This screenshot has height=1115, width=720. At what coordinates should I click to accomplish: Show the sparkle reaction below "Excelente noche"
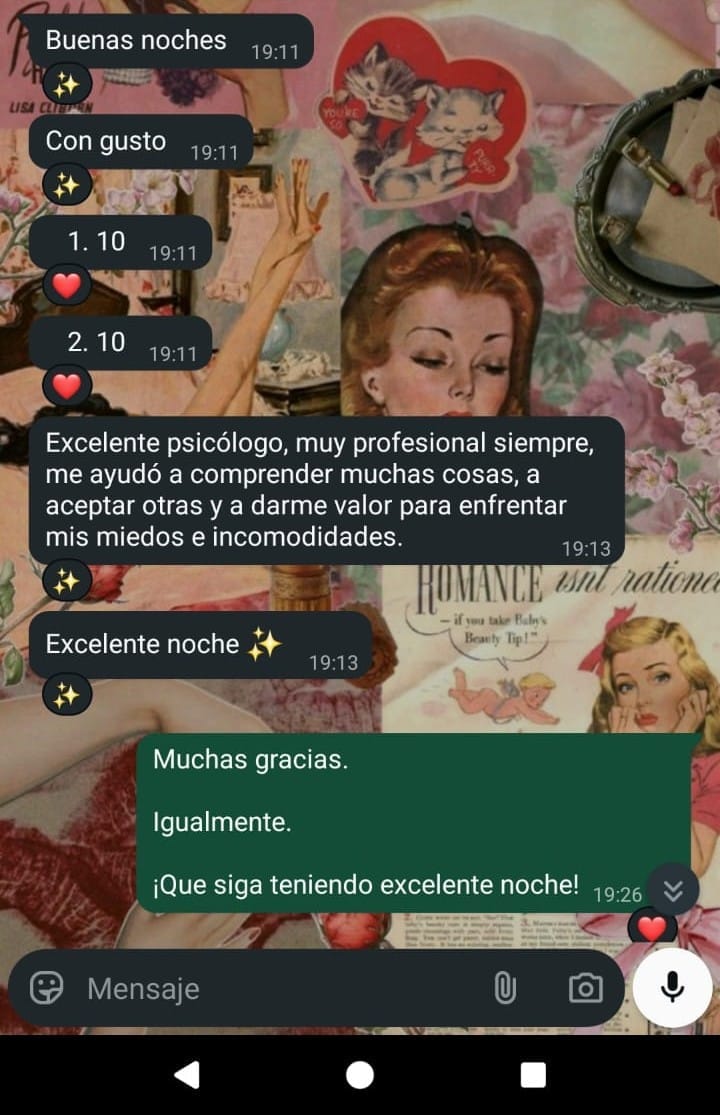67,694
